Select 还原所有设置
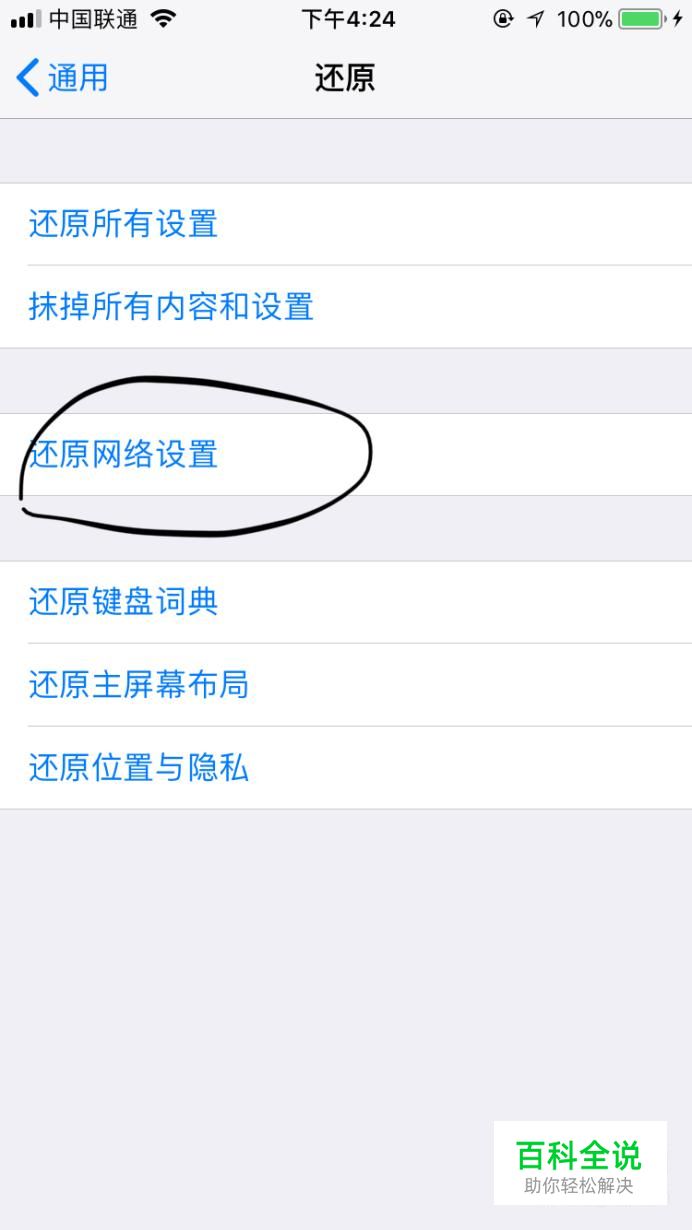692x1230 pixels. (346, 224)
